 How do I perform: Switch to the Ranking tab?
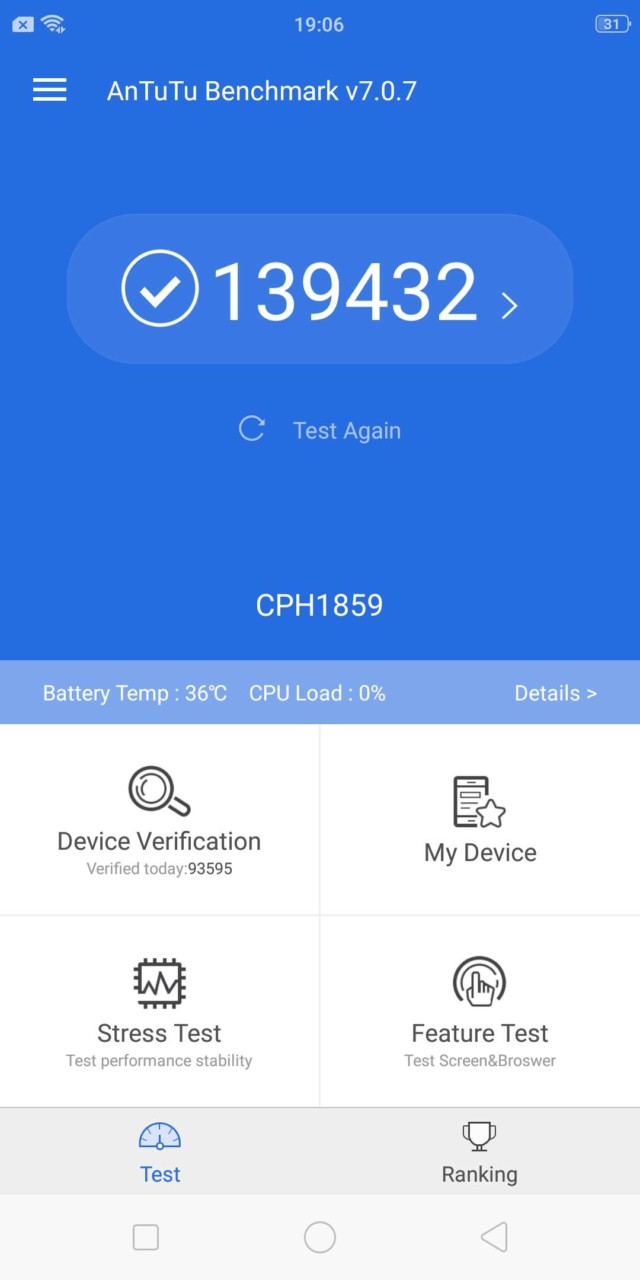[x=480, y=1152]
